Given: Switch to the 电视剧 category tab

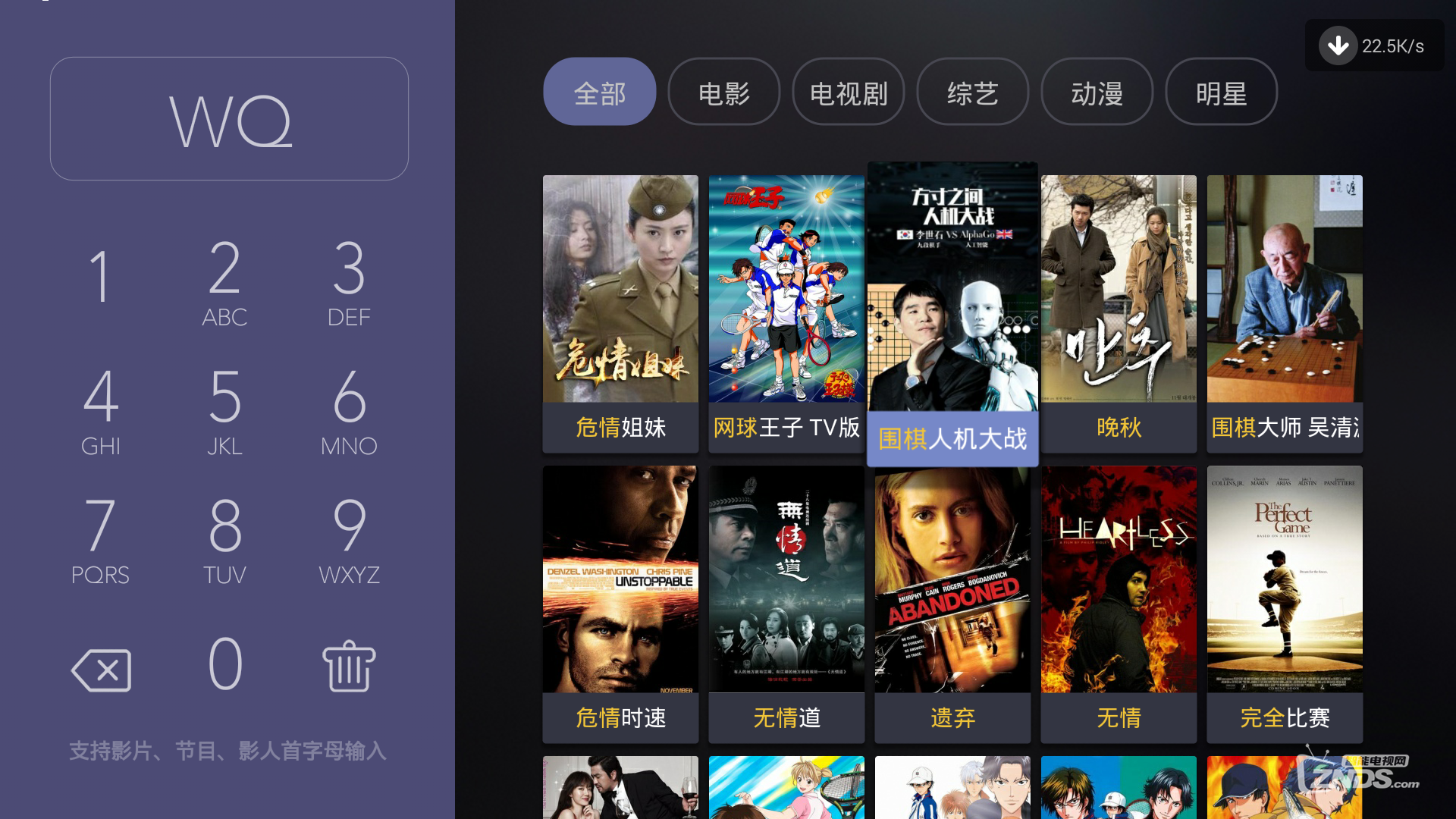Looking at the screenshot, I should click(848, 93).
